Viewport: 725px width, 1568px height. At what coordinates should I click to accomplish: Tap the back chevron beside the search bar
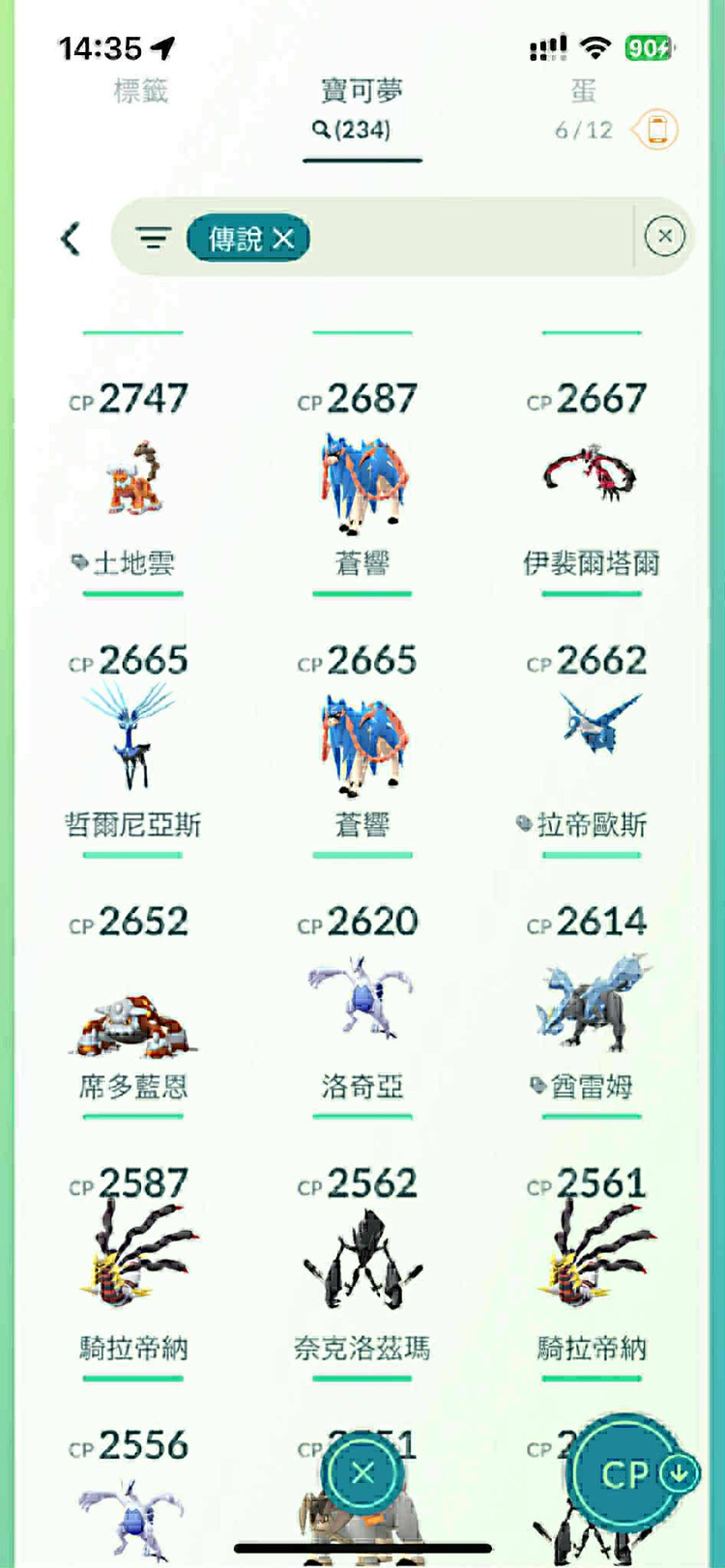coord(70,238)
